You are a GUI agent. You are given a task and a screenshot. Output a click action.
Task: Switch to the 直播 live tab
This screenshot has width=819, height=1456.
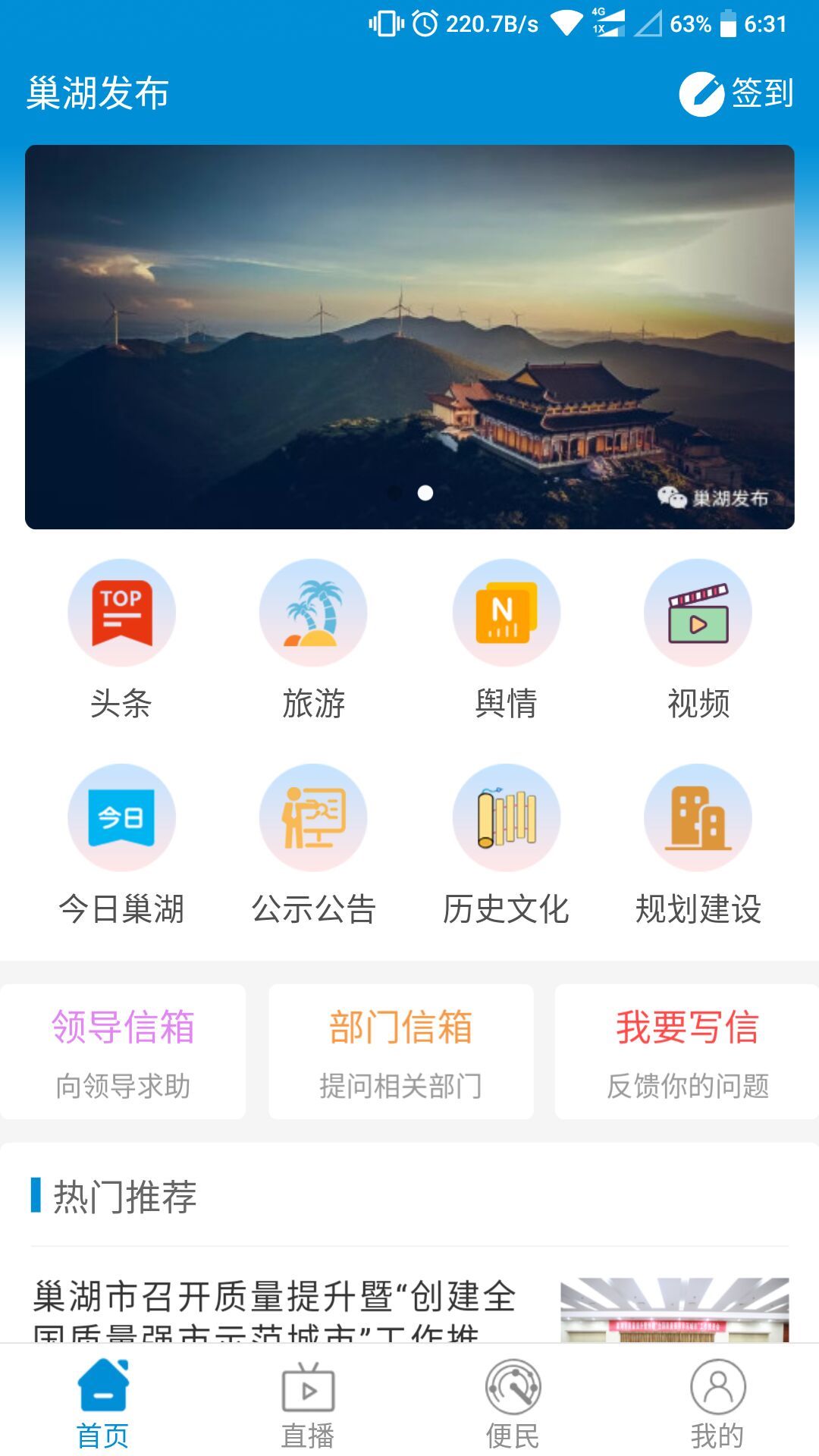pyautogui.click(x=307, y=1403)
